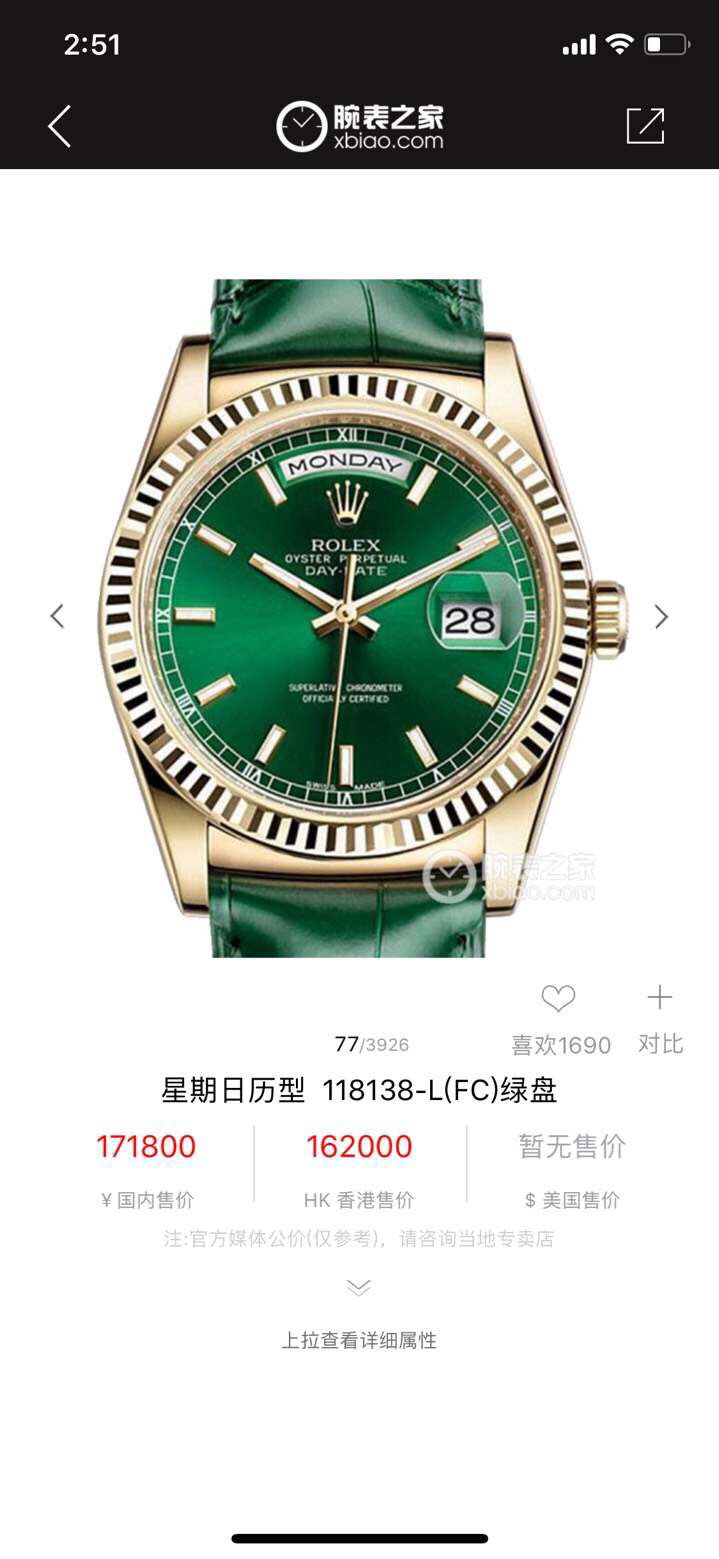Like this watch with the heart icon
The height and width of the screenshot is (1559, 719).
click(558, 998)
